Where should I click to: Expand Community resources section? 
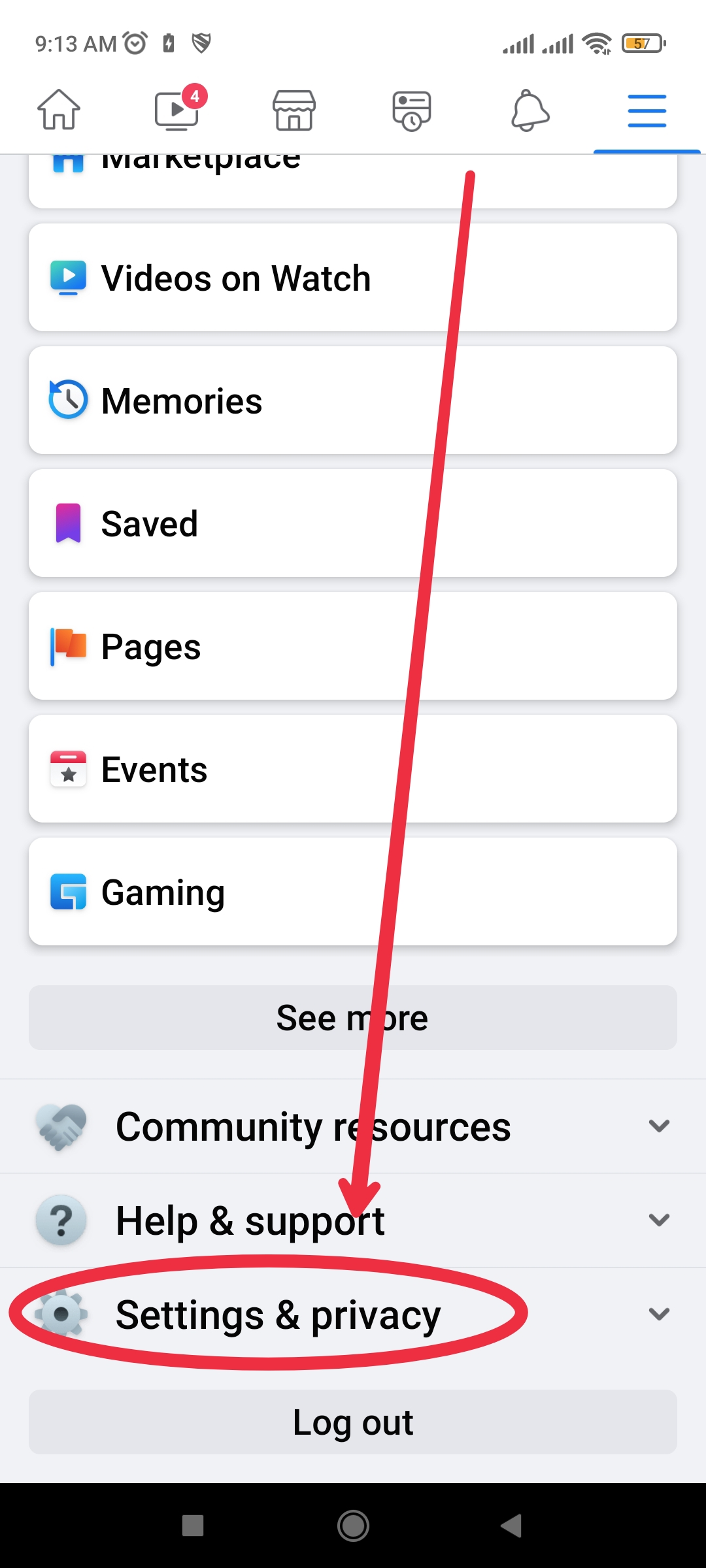coord(353,1126)
